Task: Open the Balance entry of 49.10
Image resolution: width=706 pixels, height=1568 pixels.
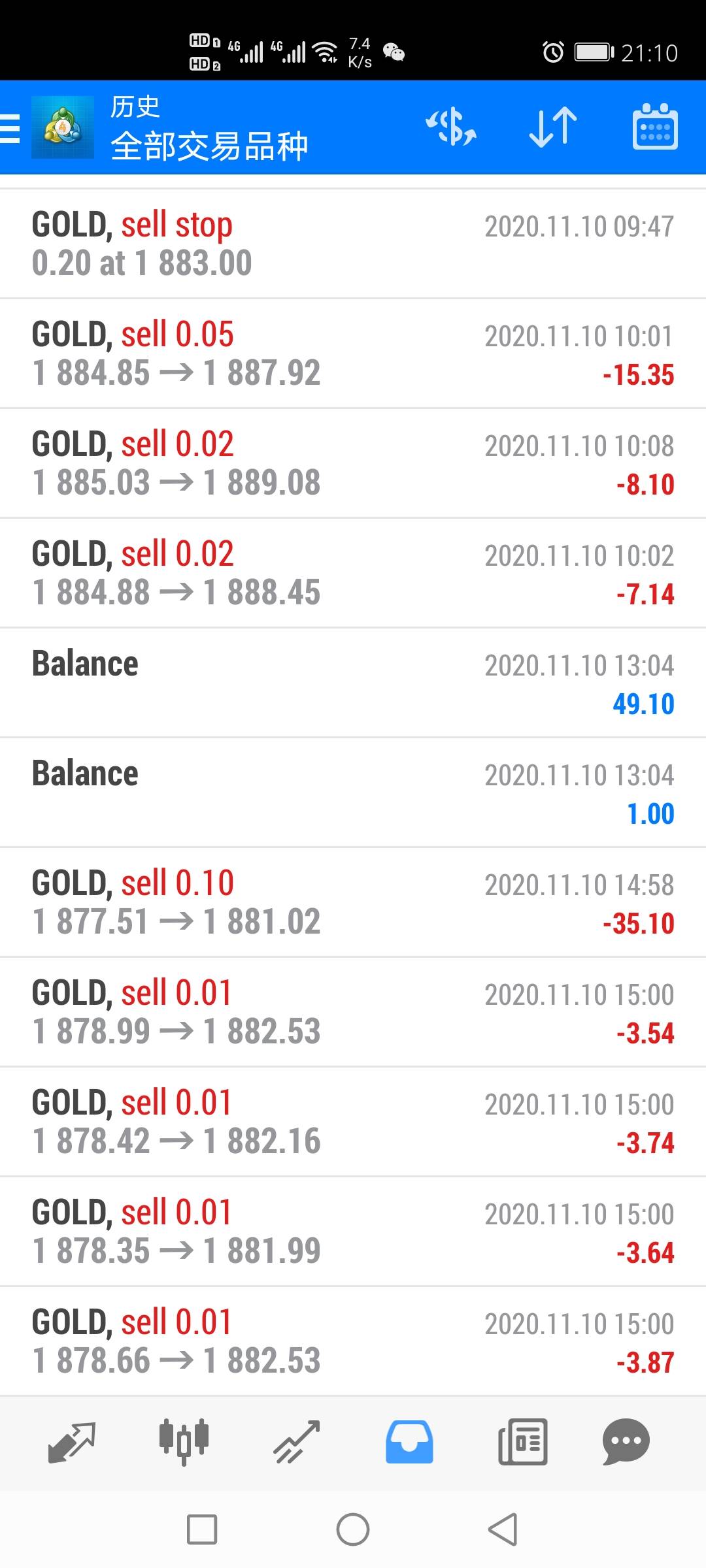Action: tap(353, 683)
